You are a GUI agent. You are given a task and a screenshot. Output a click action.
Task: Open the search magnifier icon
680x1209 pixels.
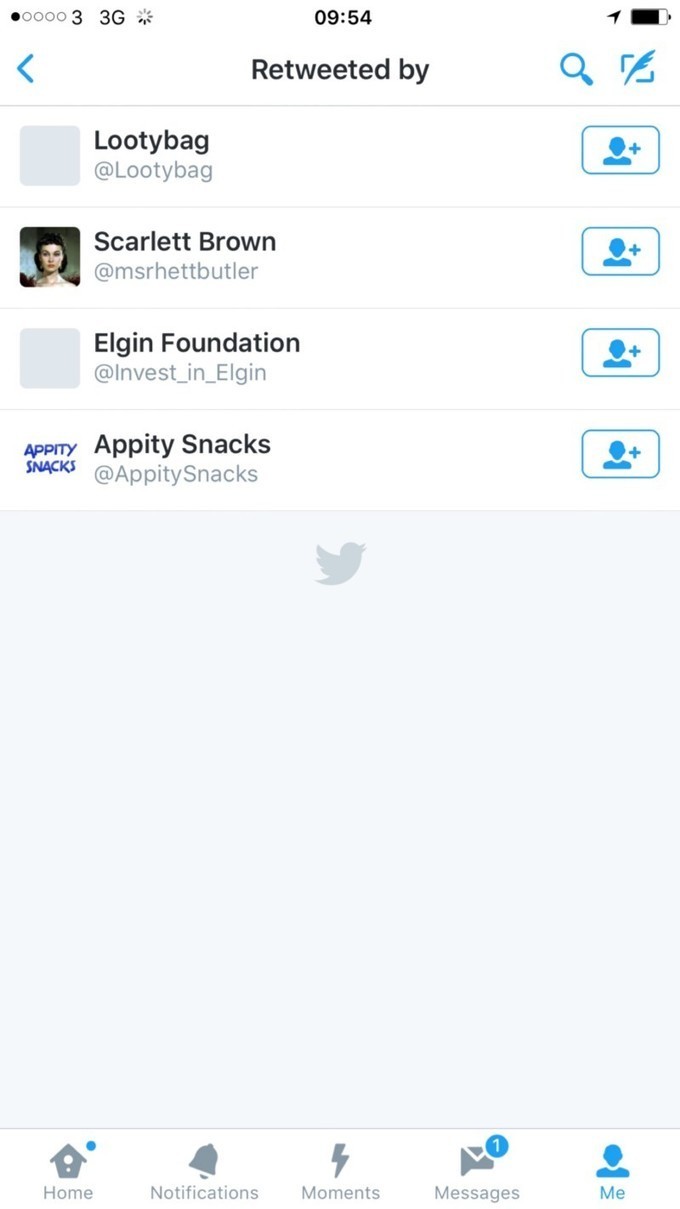click(x=575, y=69)
